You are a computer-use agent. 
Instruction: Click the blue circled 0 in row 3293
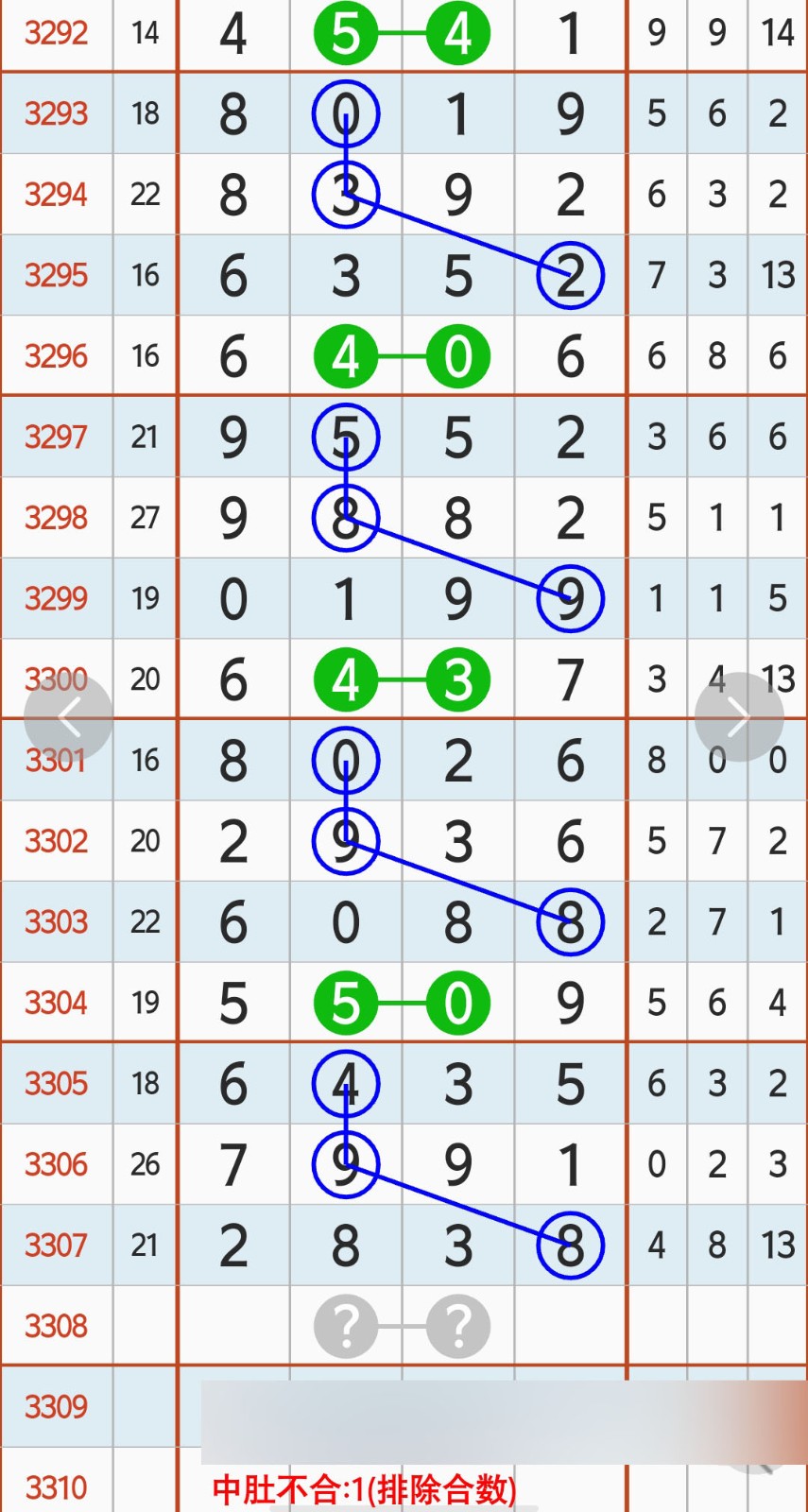pyautogui.click(x=346, y=112)
